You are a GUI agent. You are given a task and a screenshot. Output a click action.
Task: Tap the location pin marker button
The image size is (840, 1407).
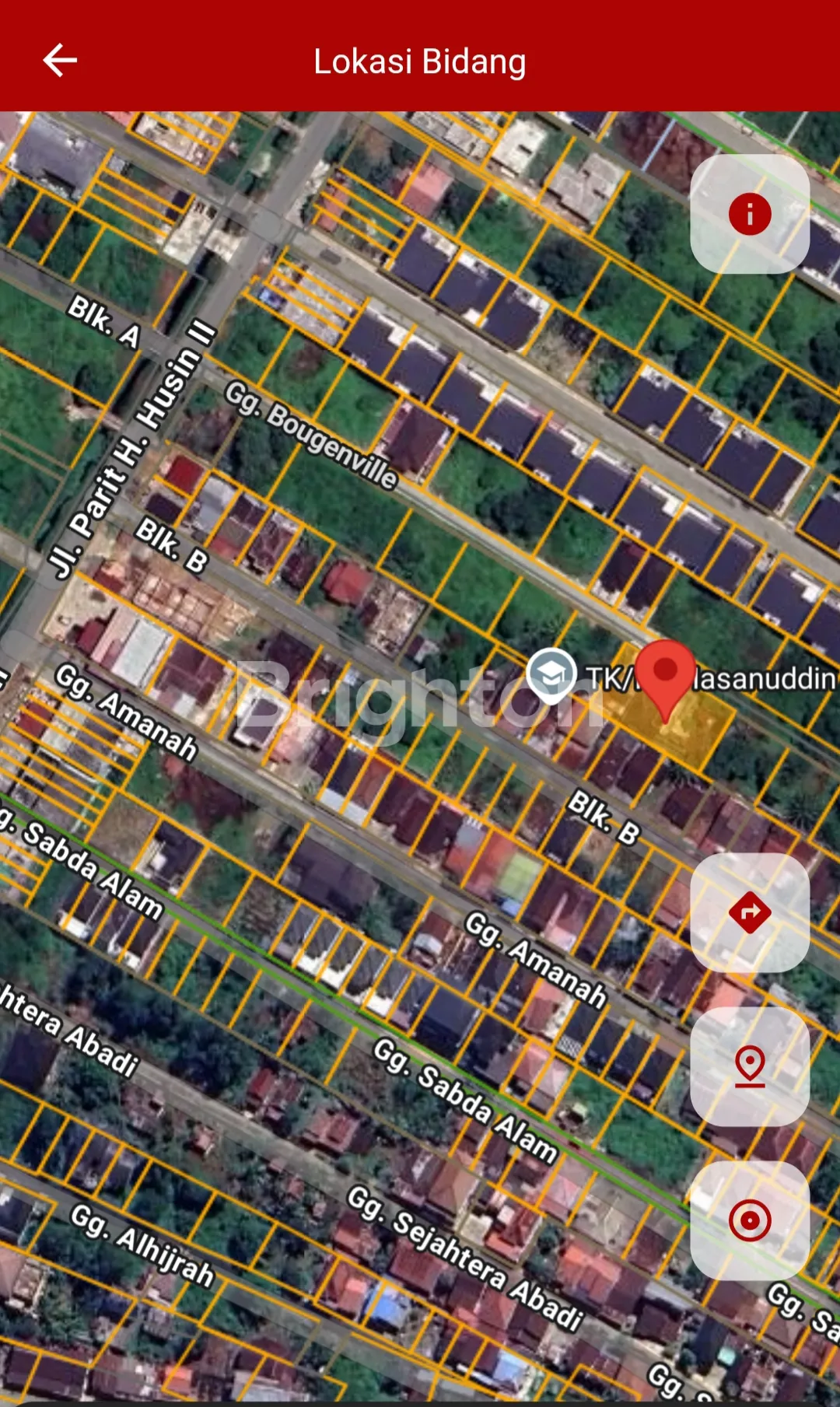749,1066
